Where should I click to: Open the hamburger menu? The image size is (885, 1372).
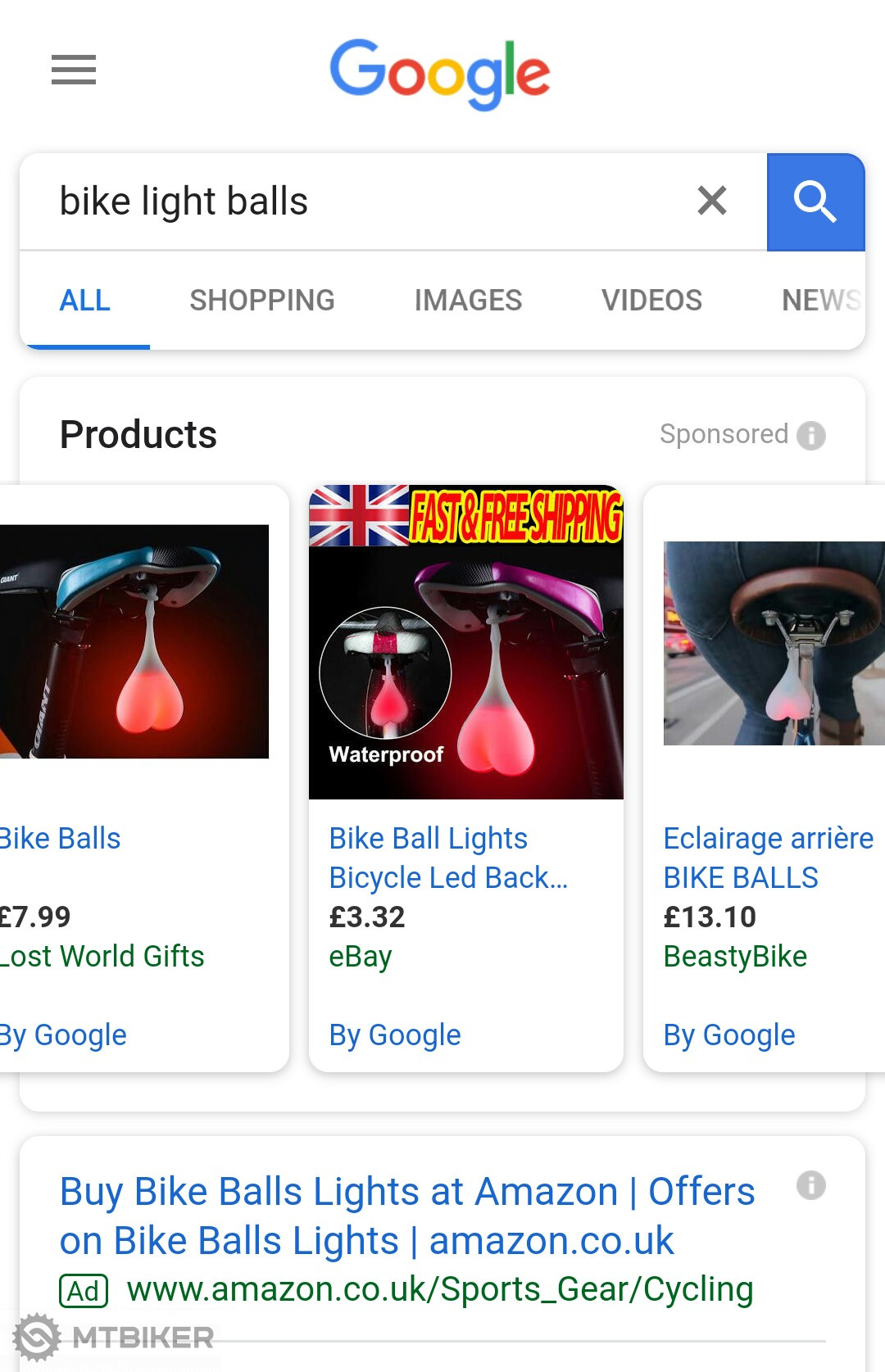[74, 70]
